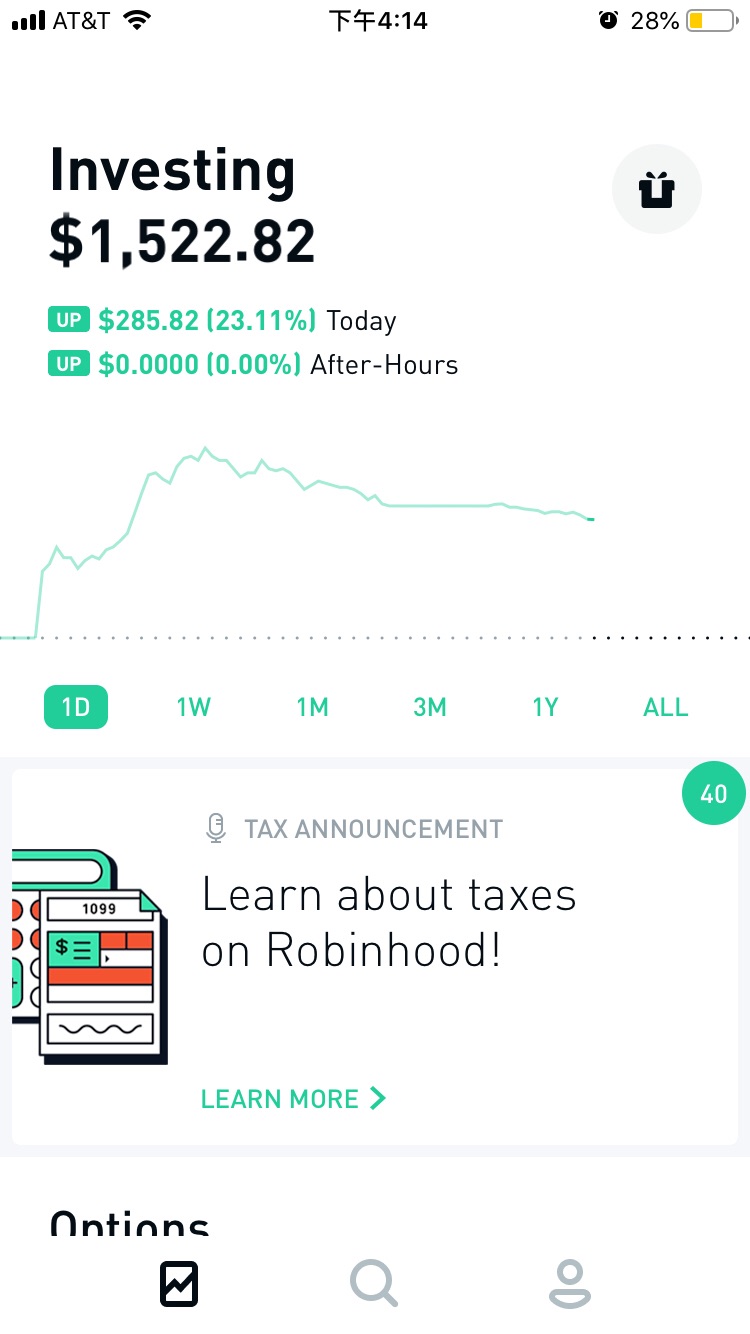Open the portfolio chart tab

(180, 1284)
